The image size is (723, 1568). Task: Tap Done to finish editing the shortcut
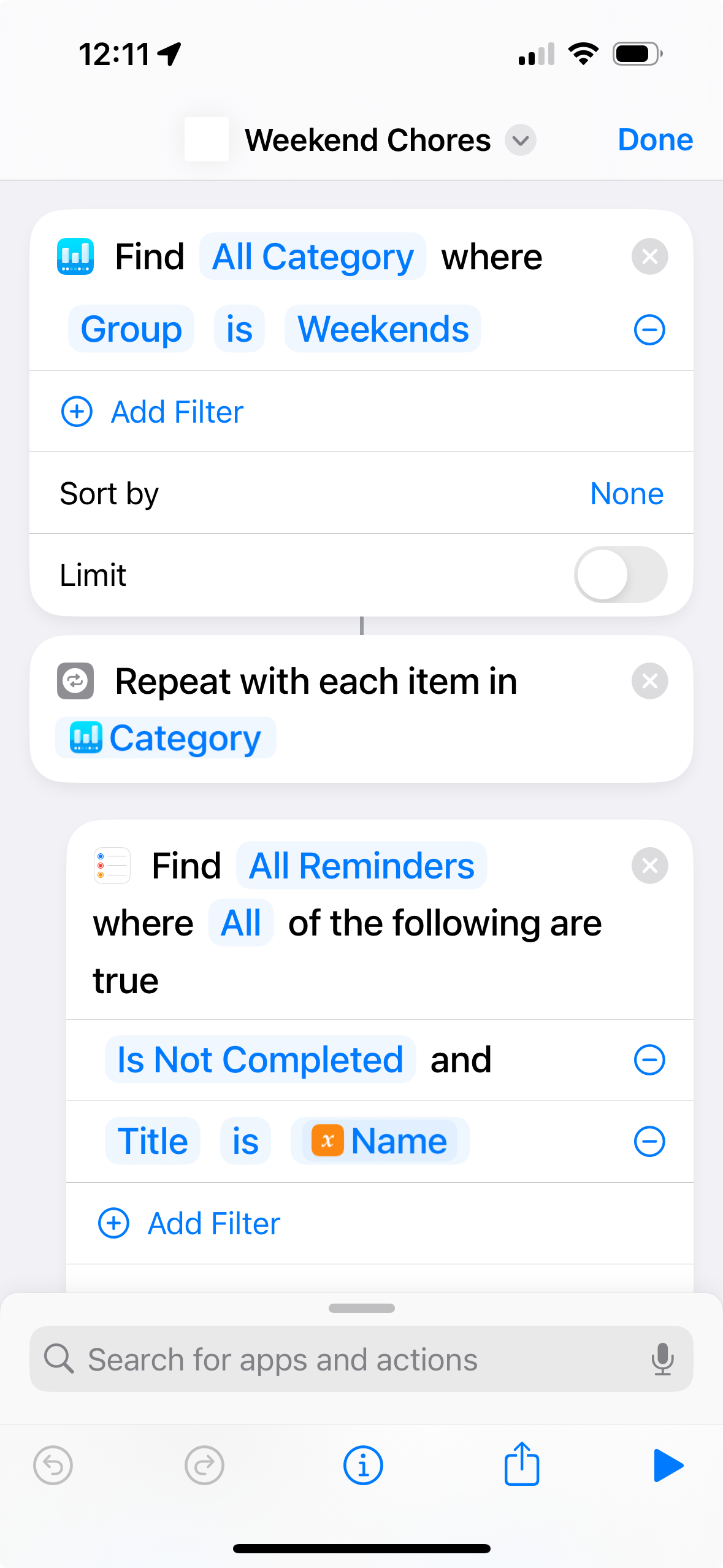(655, 140)
